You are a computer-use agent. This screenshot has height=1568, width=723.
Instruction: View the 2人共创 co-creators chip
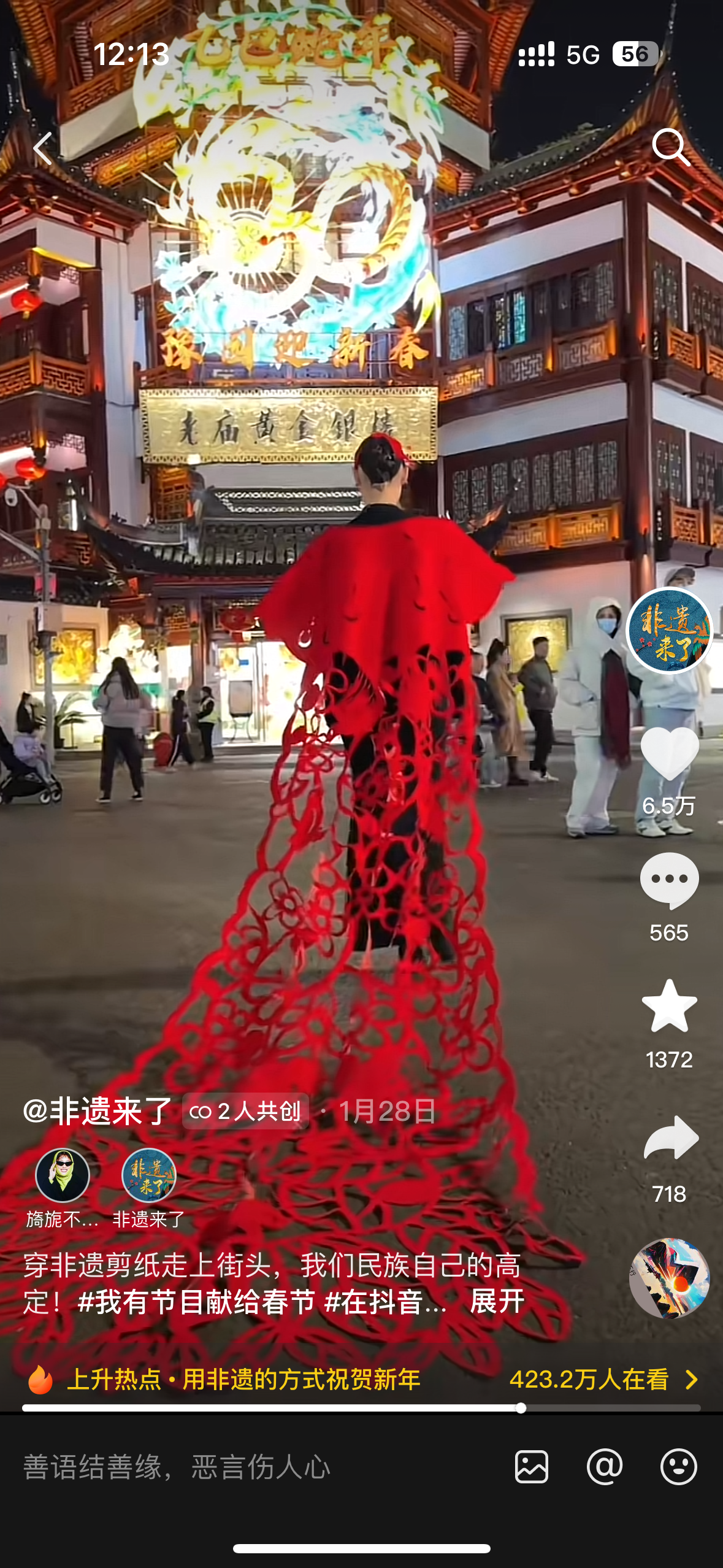(x=245, y=1111)
